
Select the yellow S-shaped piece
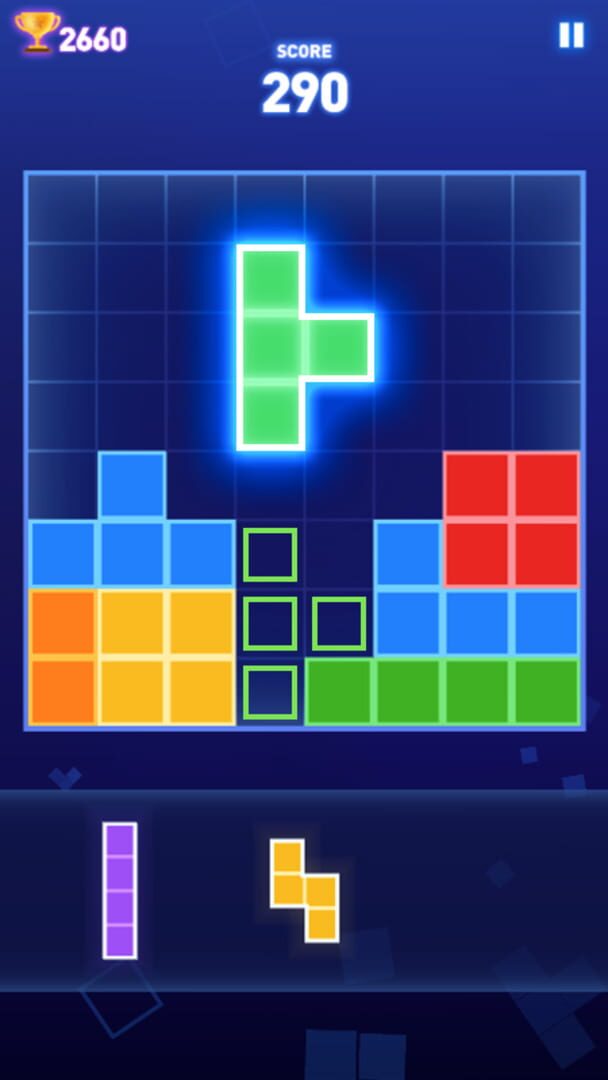305,890
